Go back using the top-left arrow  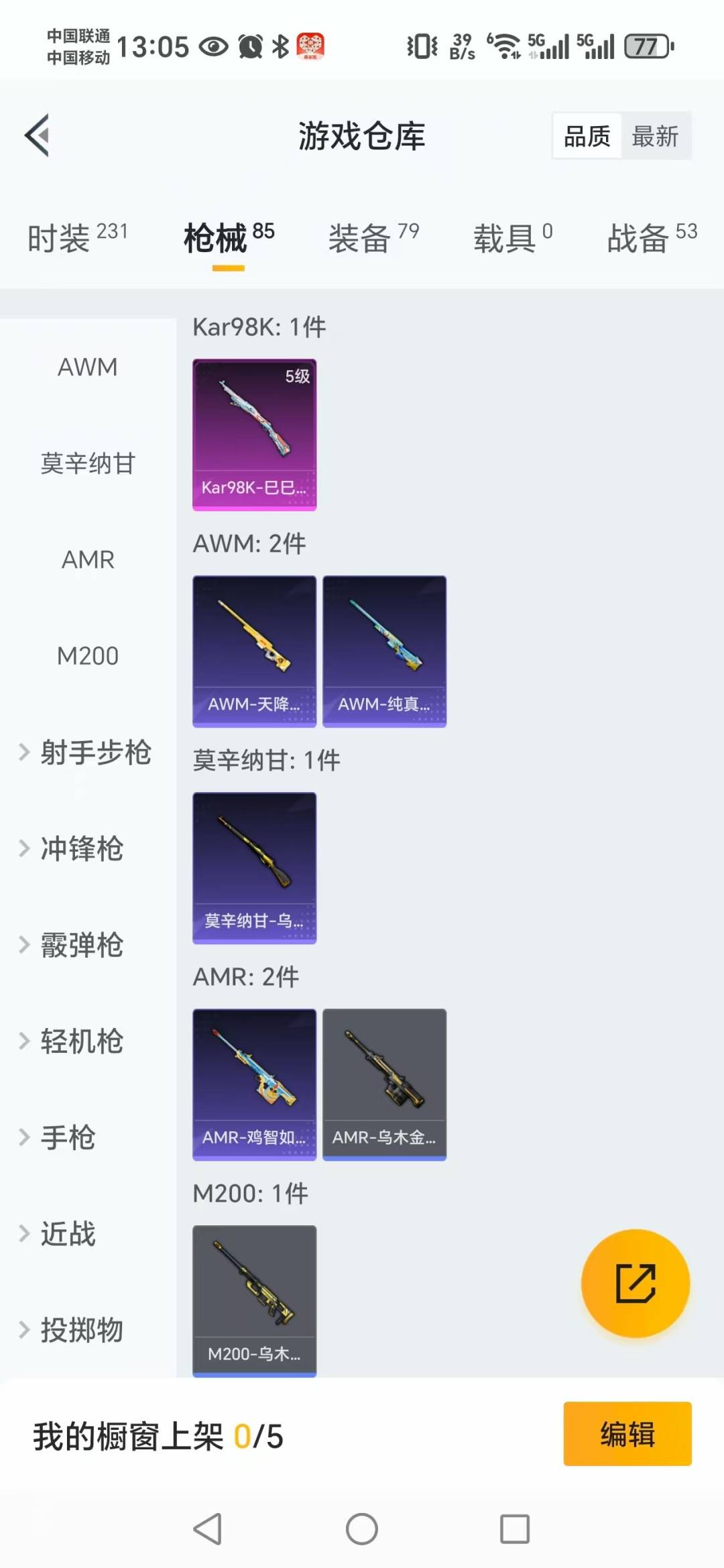point(38,135)
